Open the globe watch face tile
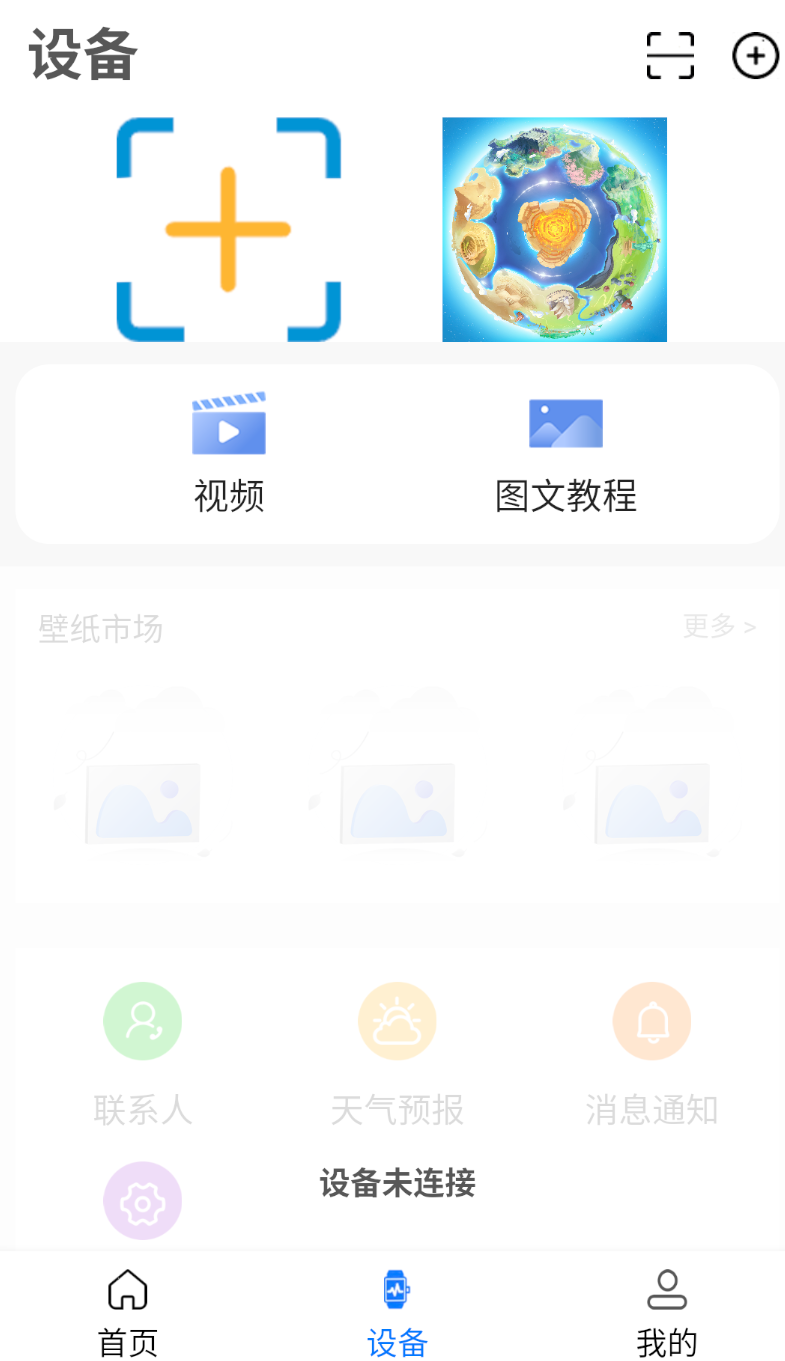This screenshot has height=1361, width=785. click(x=555, y=230)
